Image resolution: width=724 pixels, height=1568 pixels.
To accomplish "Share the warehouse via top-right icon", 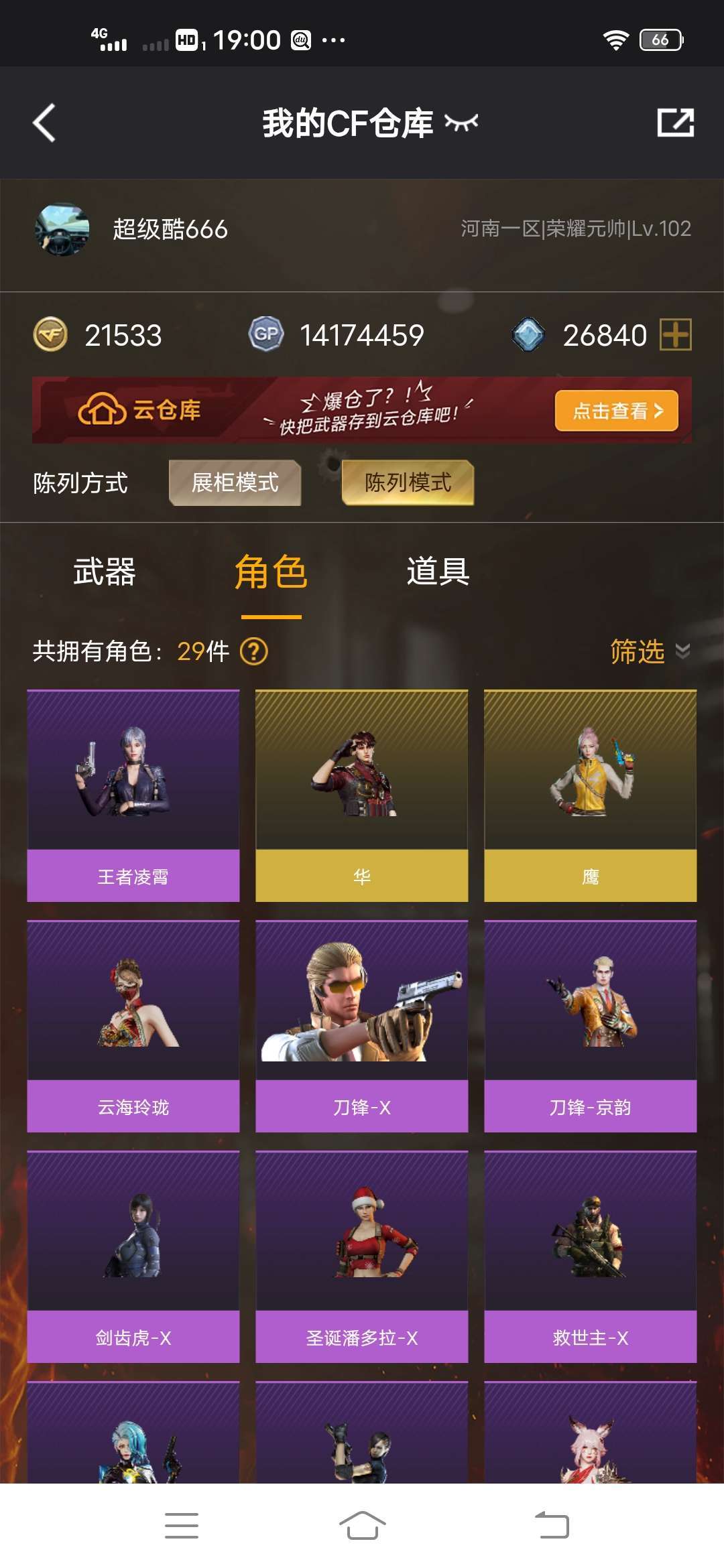I will (675, 123).
